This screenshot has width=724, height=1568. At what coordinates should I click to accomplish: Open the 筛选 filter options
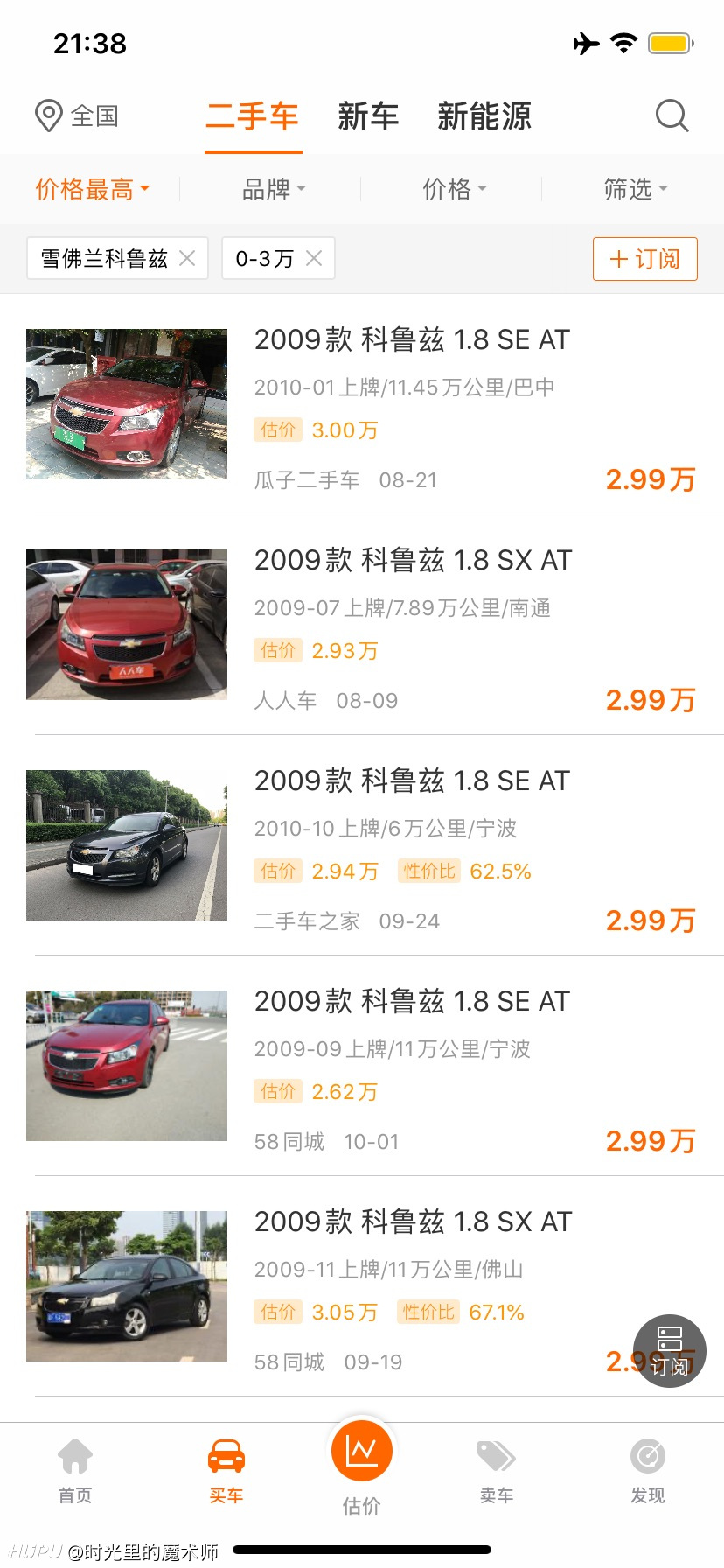636,189
